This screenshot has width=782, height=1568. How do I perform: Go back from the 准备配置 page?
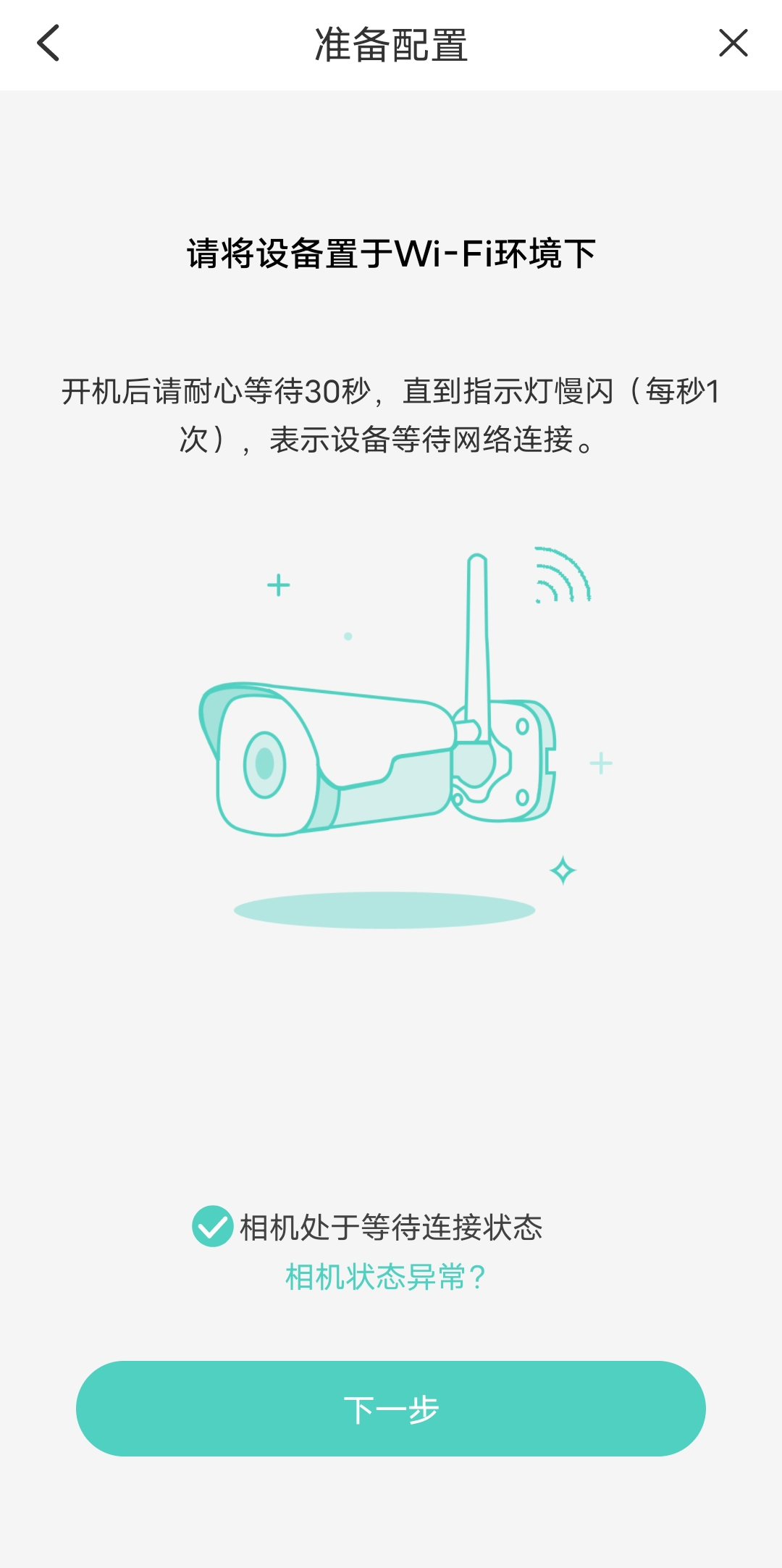click(x=48, y=43)
